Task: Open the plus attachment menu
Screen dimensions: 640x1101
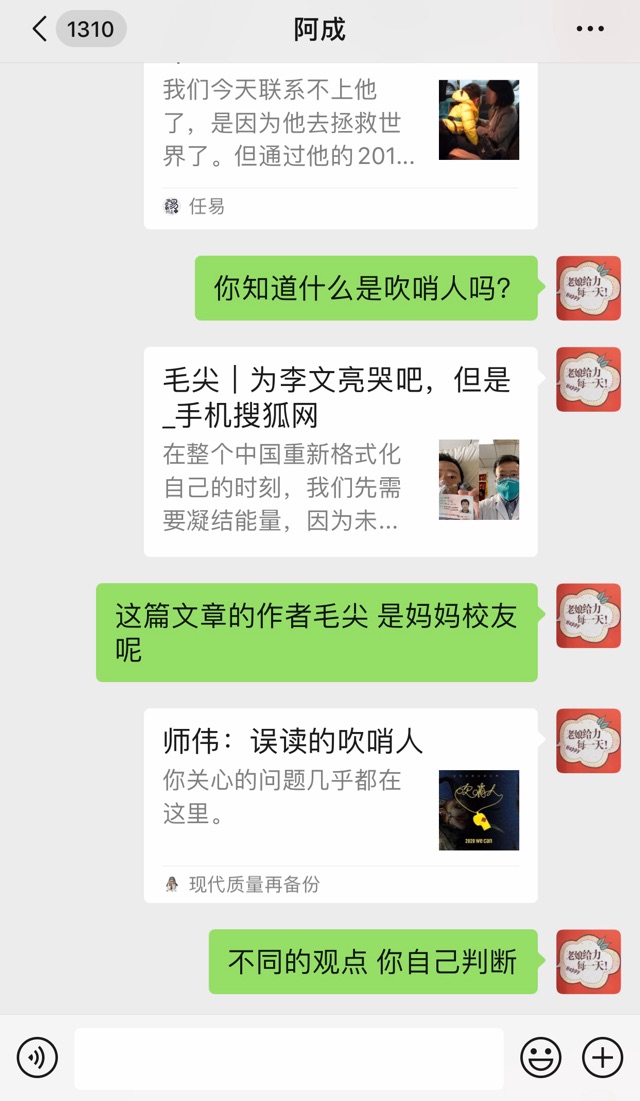Action: [x=602, y=1057]
